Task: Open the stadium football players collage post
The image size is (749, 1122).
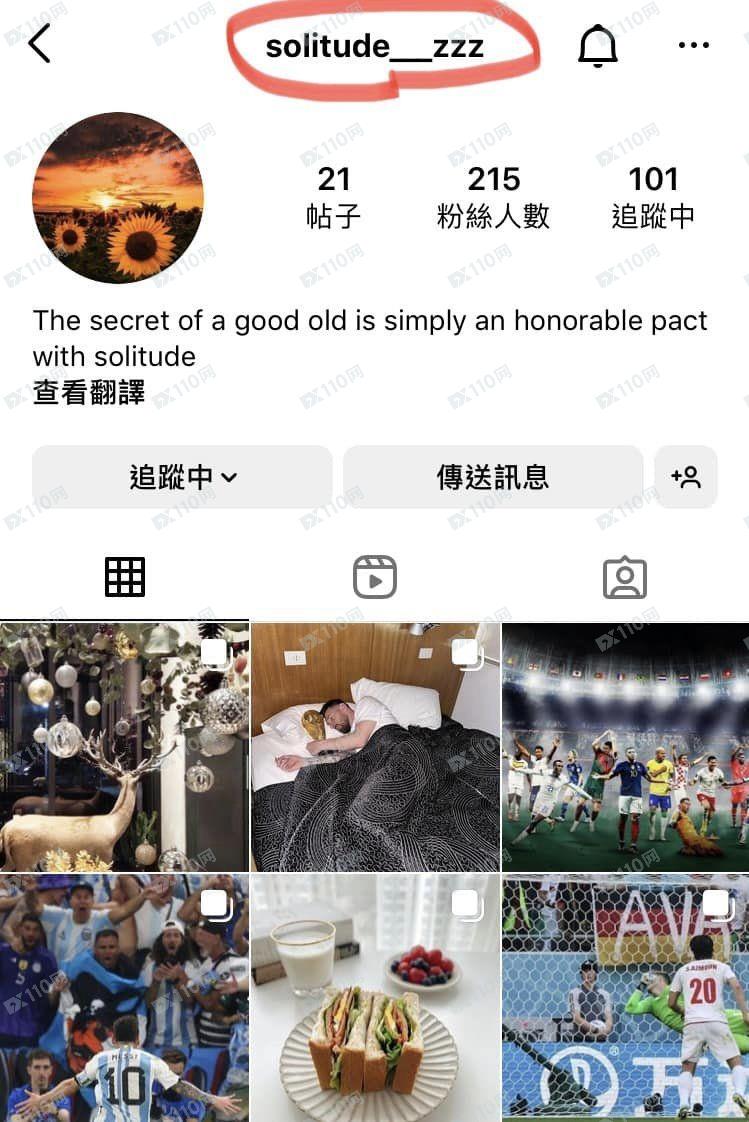Action: click(x=625, y=747)
